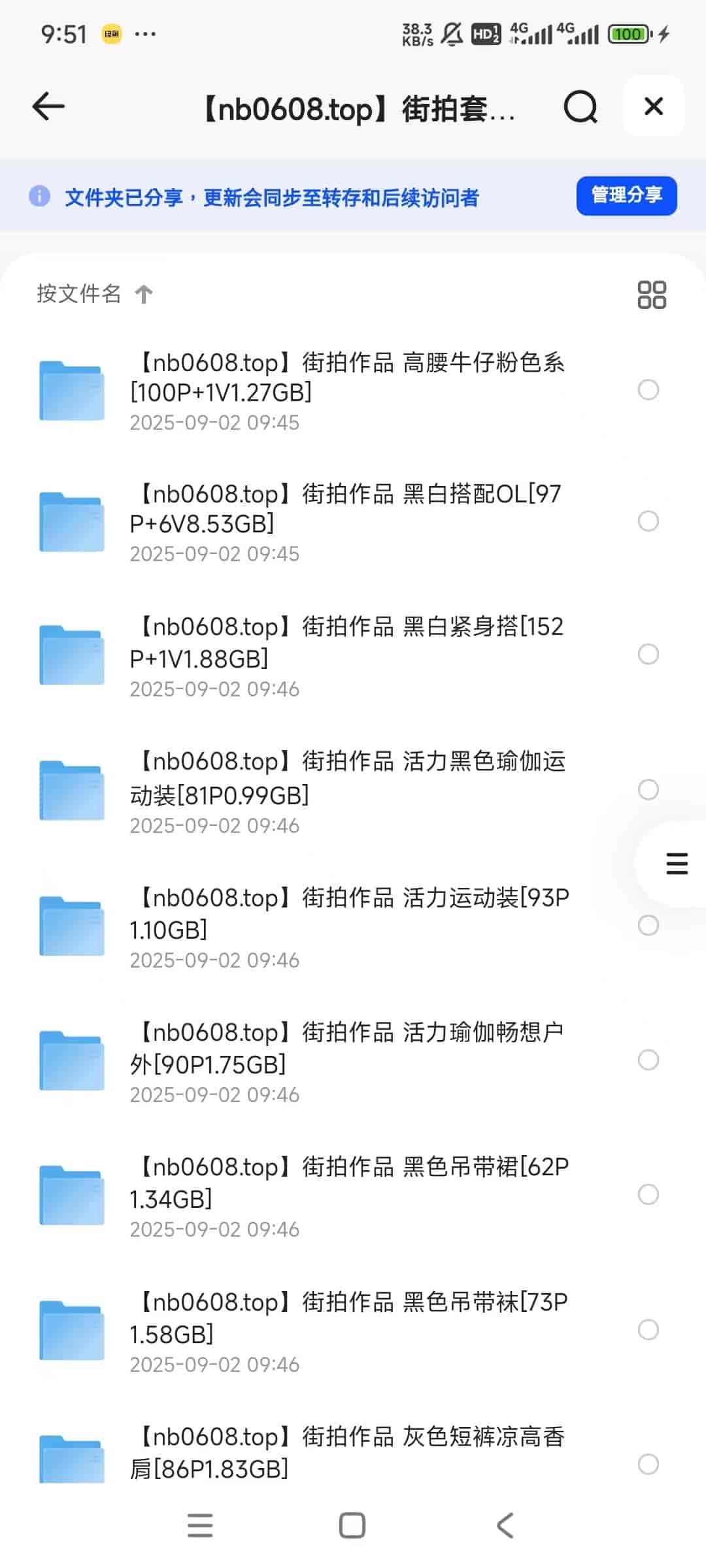This screenshot has width=706, height=1568.
Task: Tap the 管理分享 button
Action: point(626,195)
